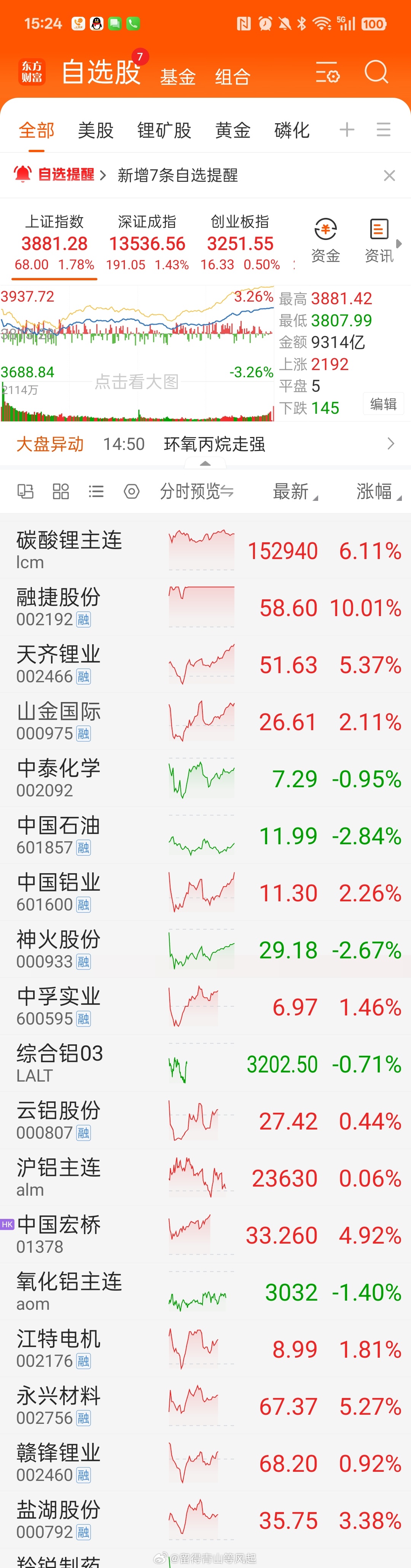Switch to the 组合 tab
The width and height of the screenshot is (411, 1568).
click(233, 77)
